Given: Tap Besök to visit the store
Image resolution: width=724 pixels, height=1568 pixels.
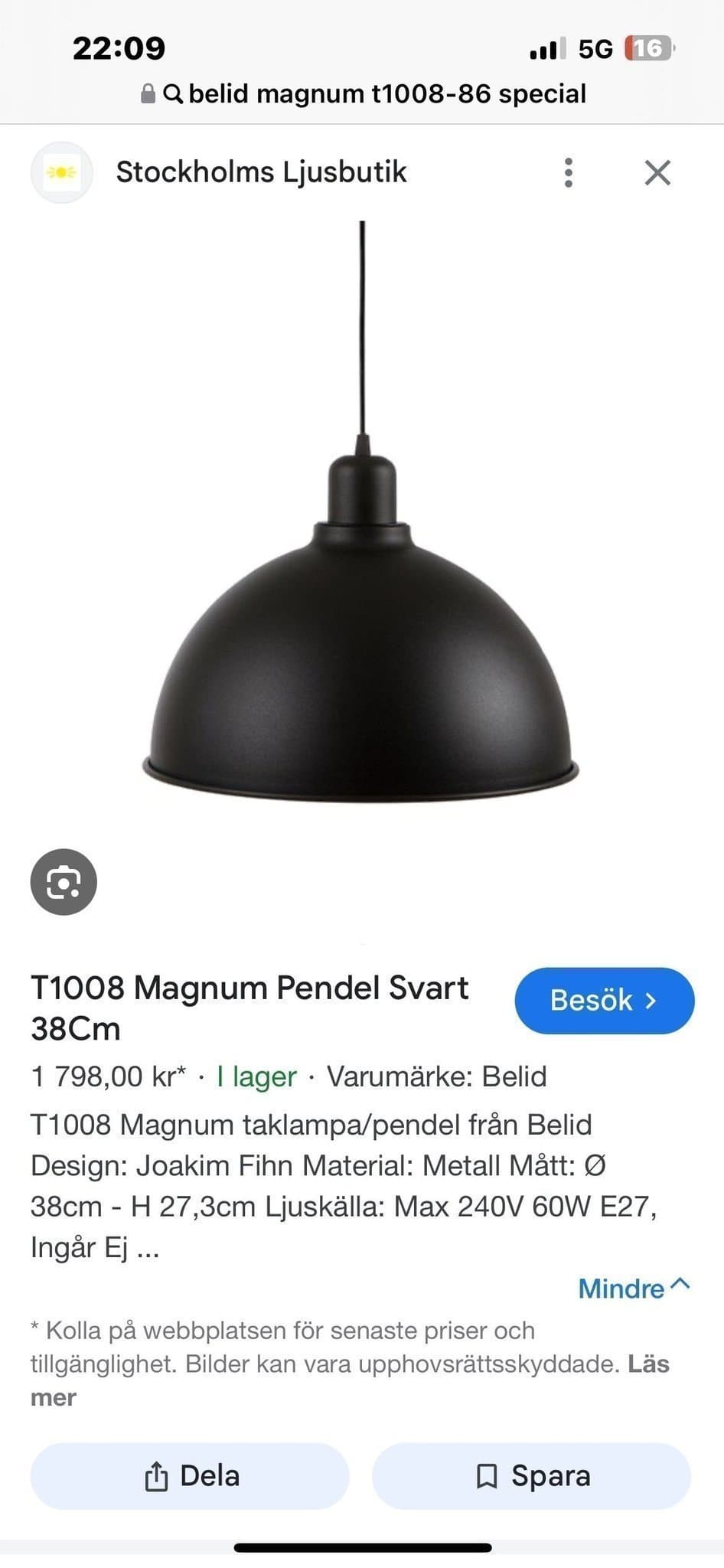Looking at the screenshot, I should pyautogui.click(x=604, y=1001).
